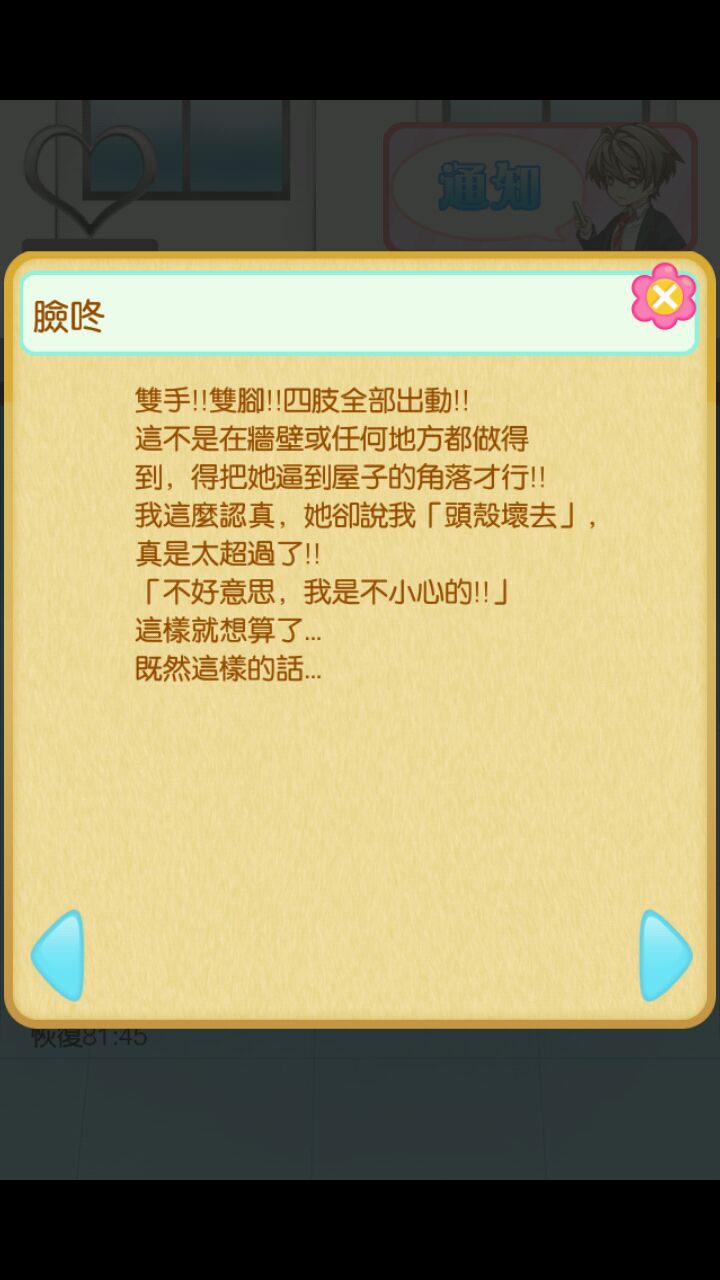Close the dialog with the flower X button
The height and width of the screenshot is (1280, 720).
[663, 296]
